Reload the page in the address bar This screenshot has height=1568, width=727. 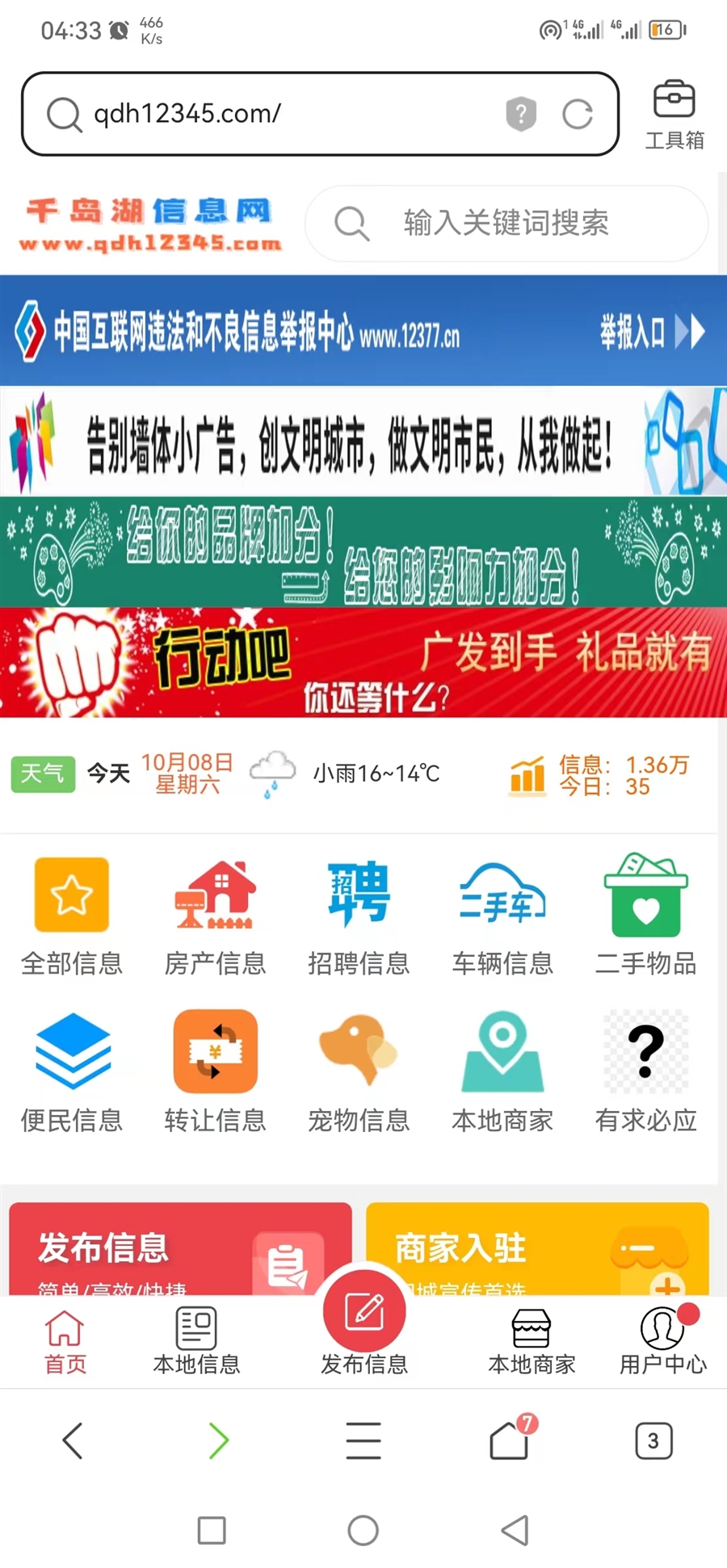point(577,114)
